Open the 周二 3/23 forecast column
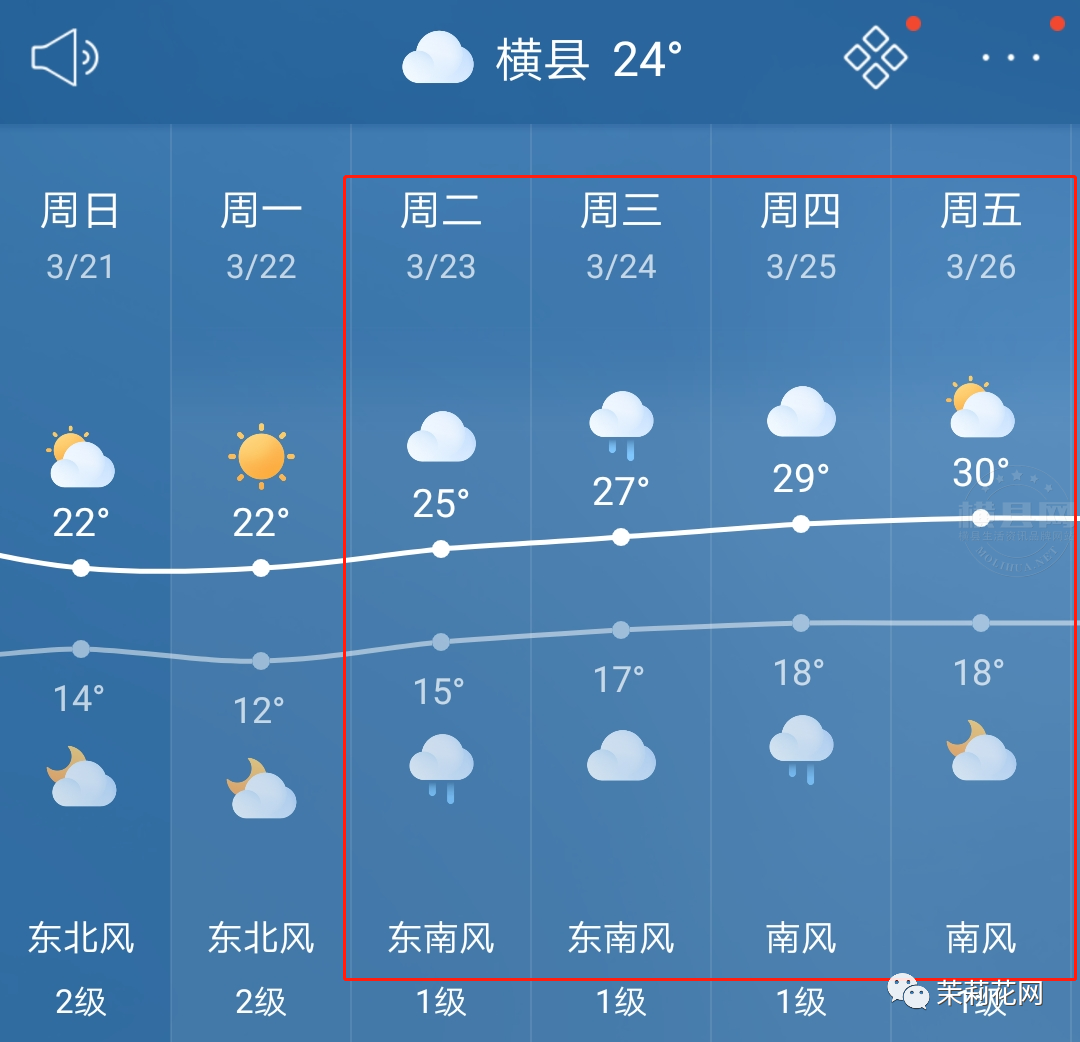This screenshot has height=1042, width=1080. tap(441, 580)
